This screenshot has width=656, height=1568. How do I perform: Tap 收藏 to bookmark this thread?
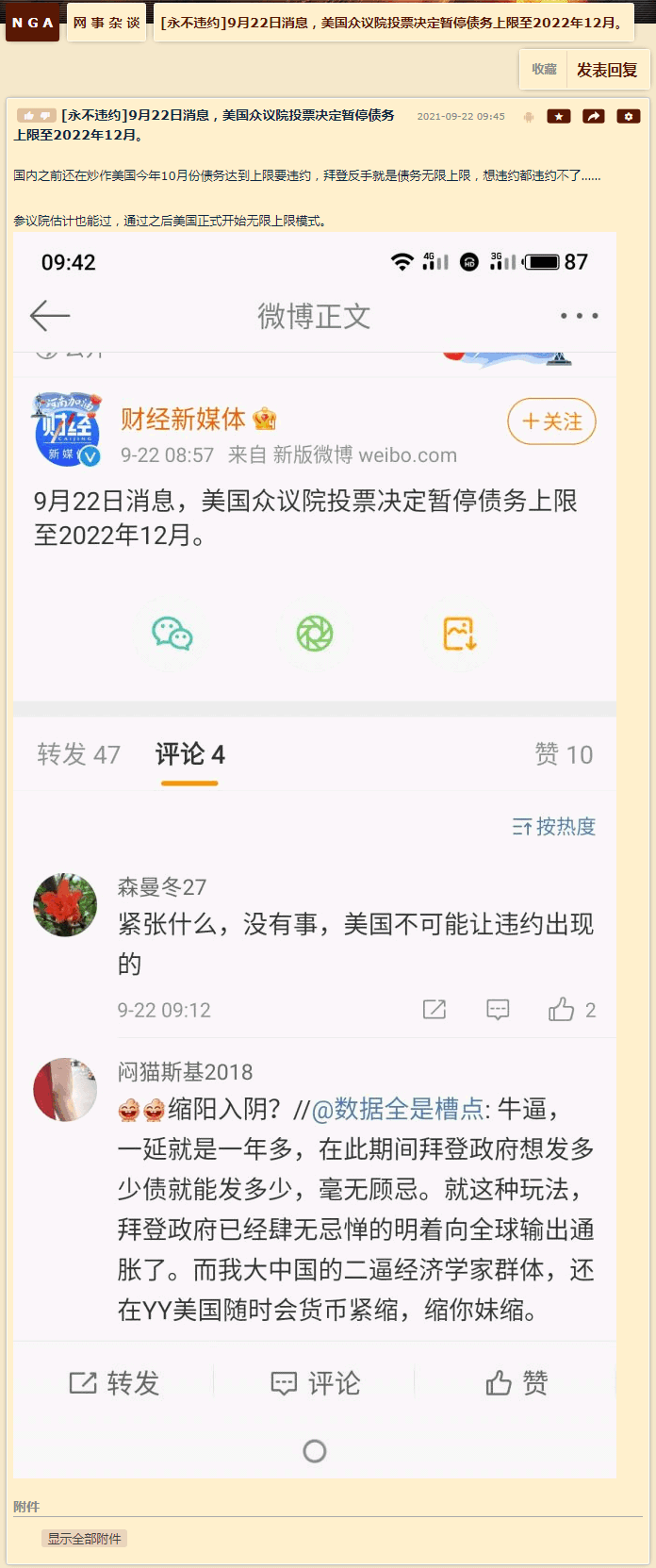tap(544, 69)
